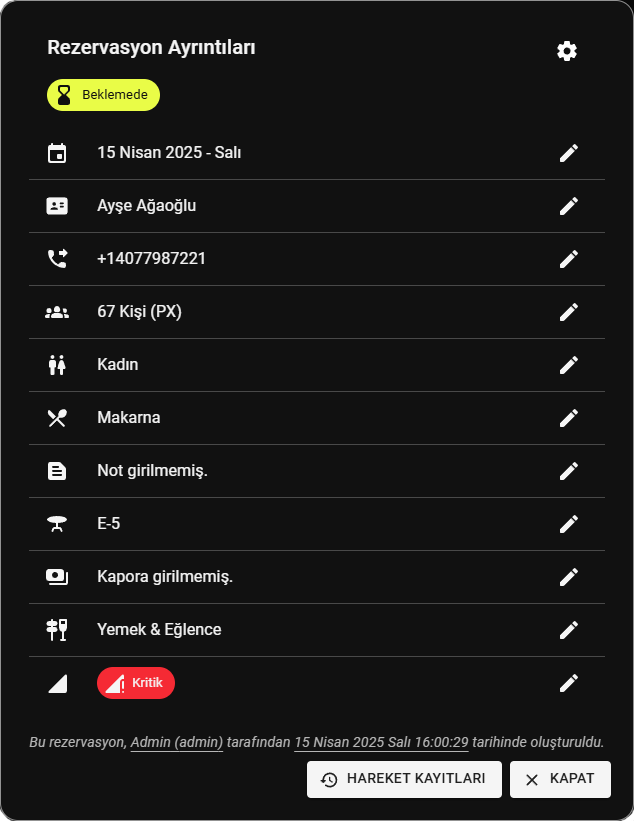
Task: Edit the table assignment E-5
Action: point(569,524)
